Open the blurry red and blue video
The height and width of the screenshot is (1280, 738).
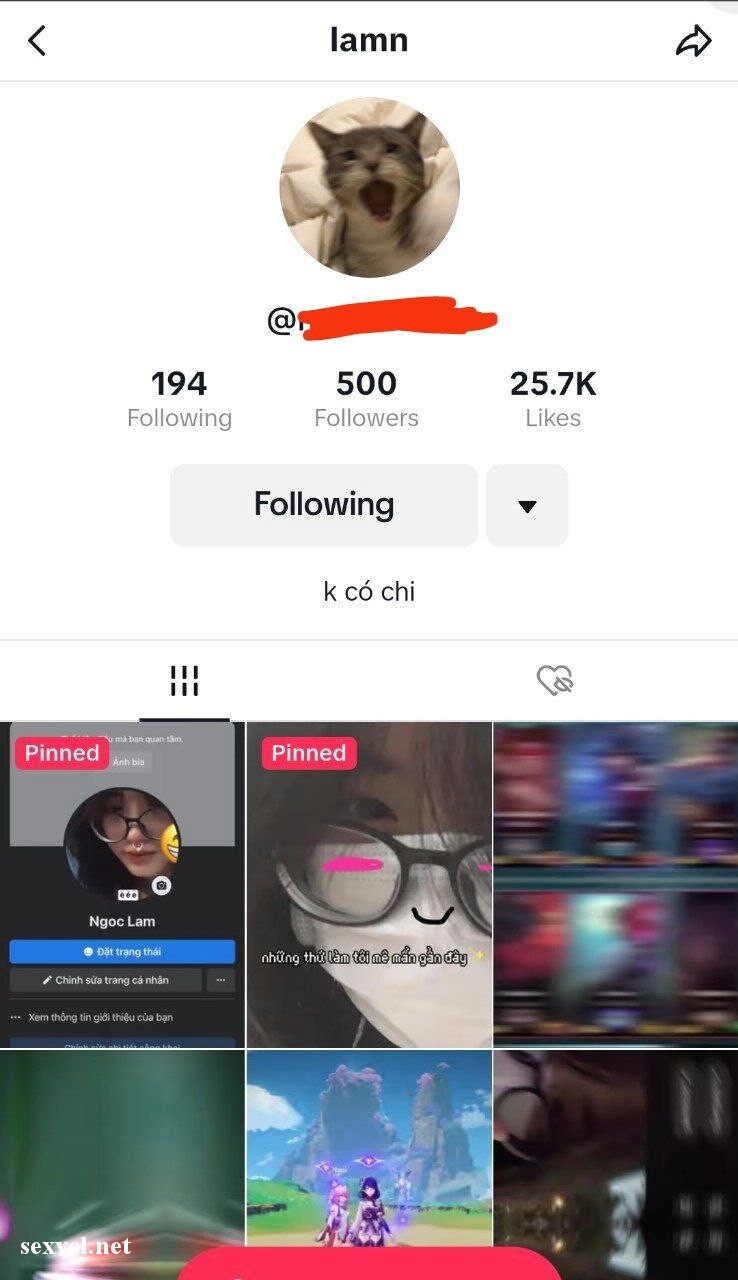(616, 885)
